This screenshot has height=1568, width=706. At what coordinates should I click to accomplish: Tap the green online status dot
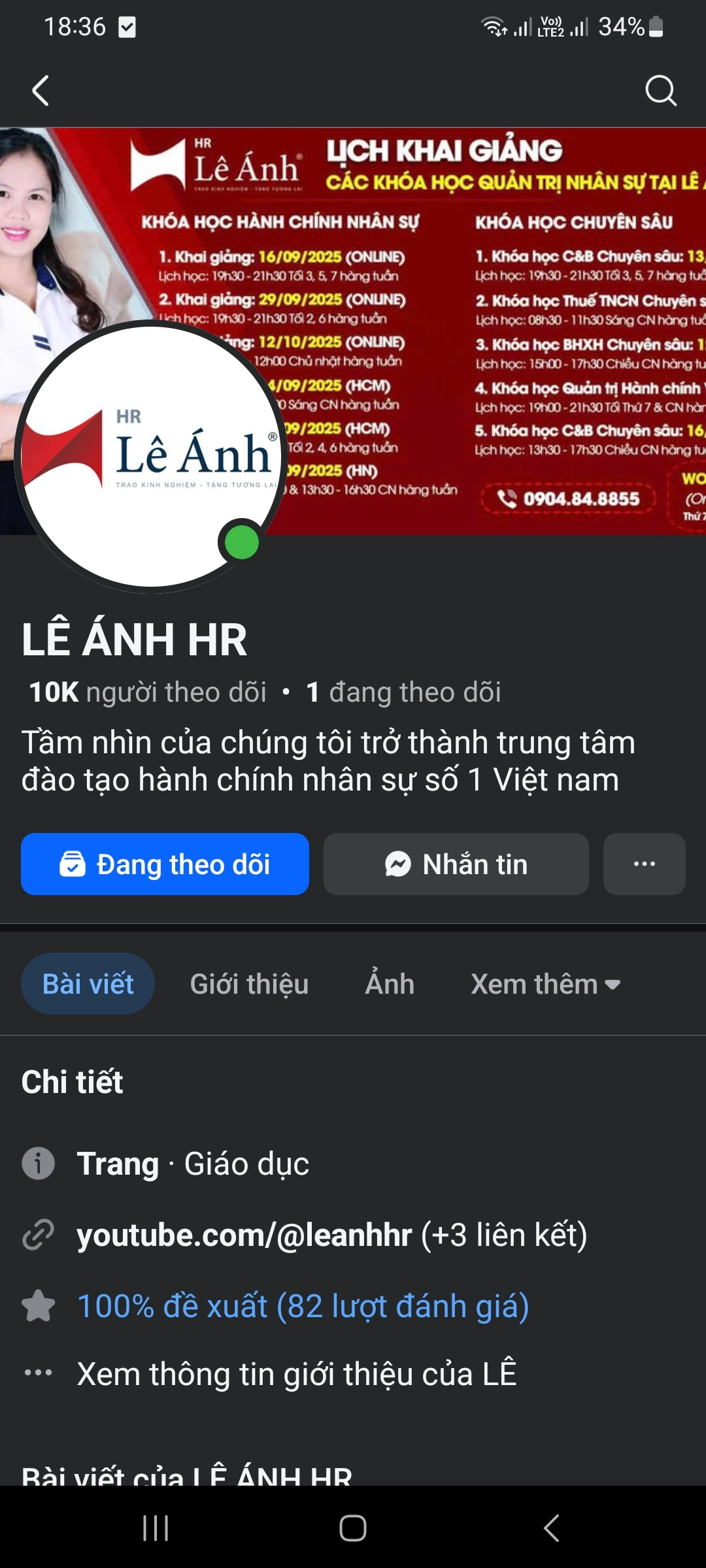[241, 541]
